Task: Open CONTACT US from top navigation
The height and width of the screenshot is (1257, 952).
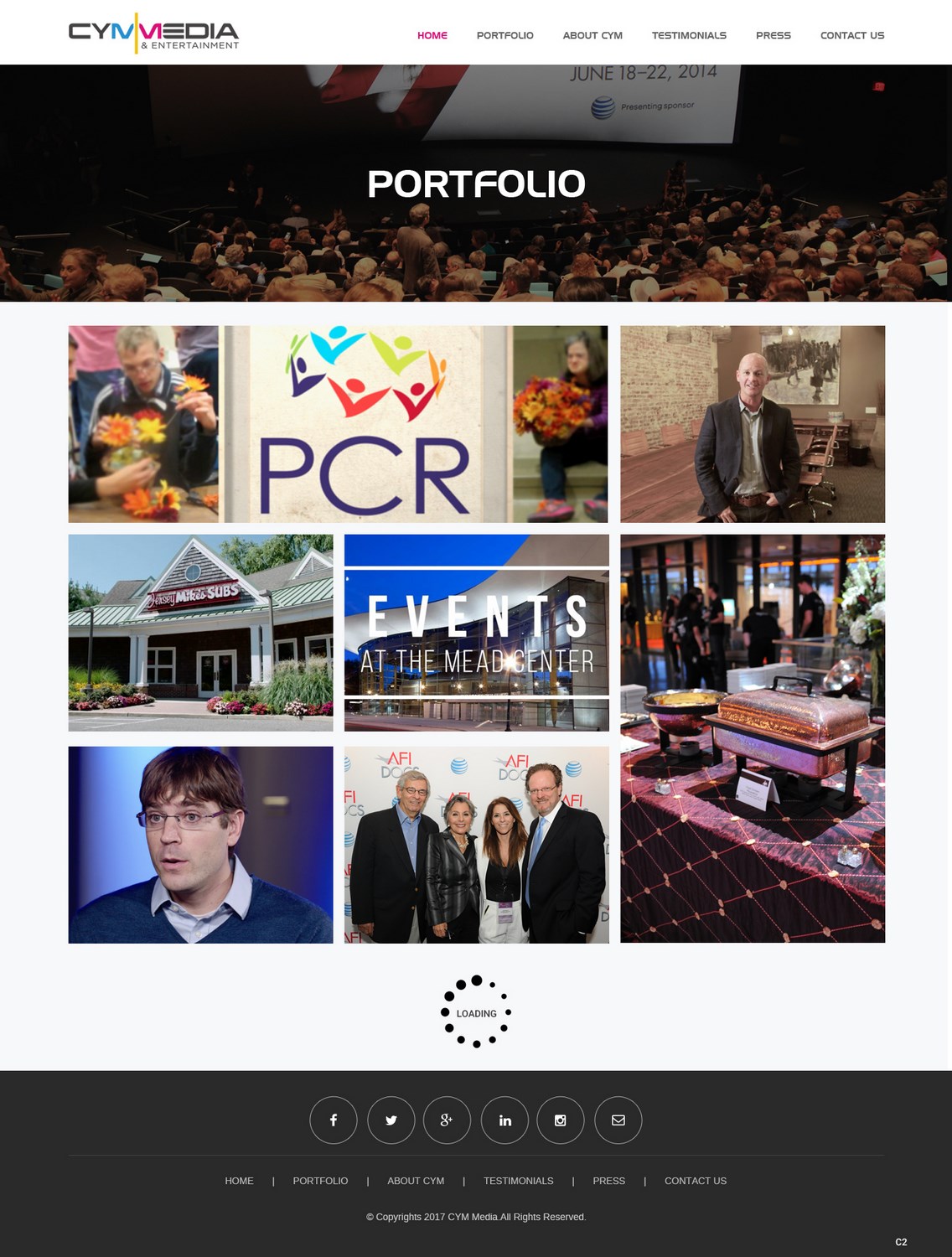Action: 852,35
